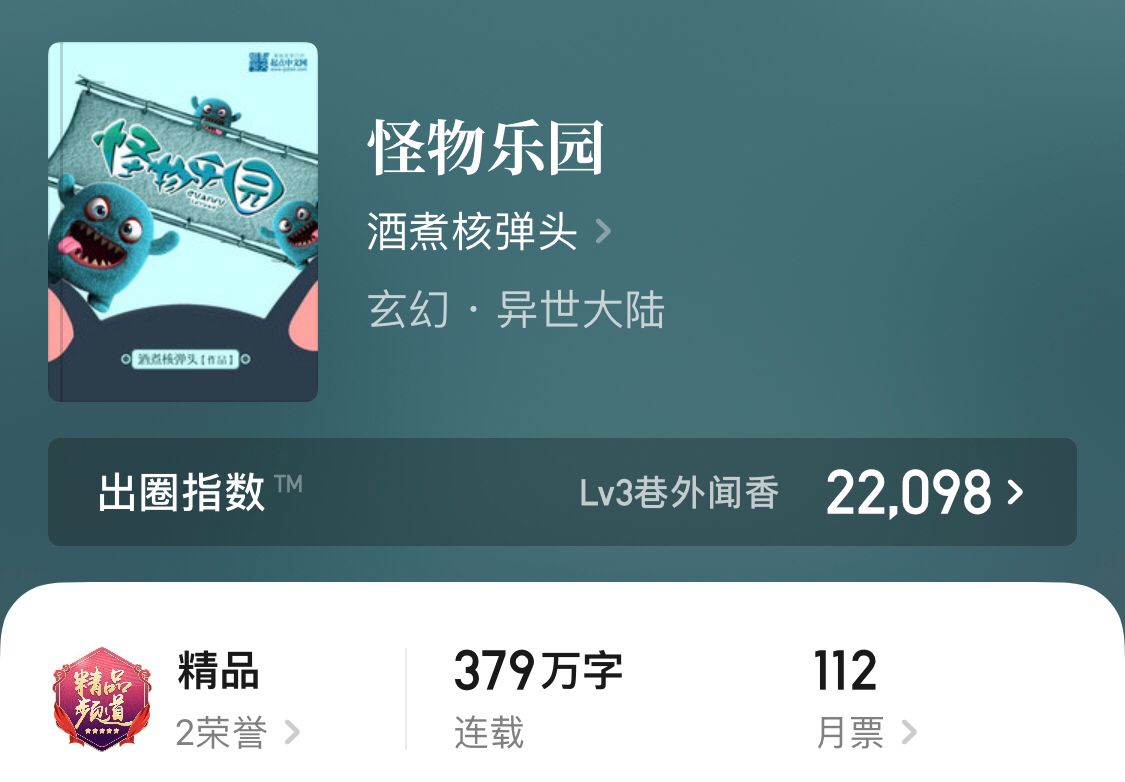1125x782 pixels.
Task: Open the 出圈指数 22,098 bar
Action: coord(562,492)
